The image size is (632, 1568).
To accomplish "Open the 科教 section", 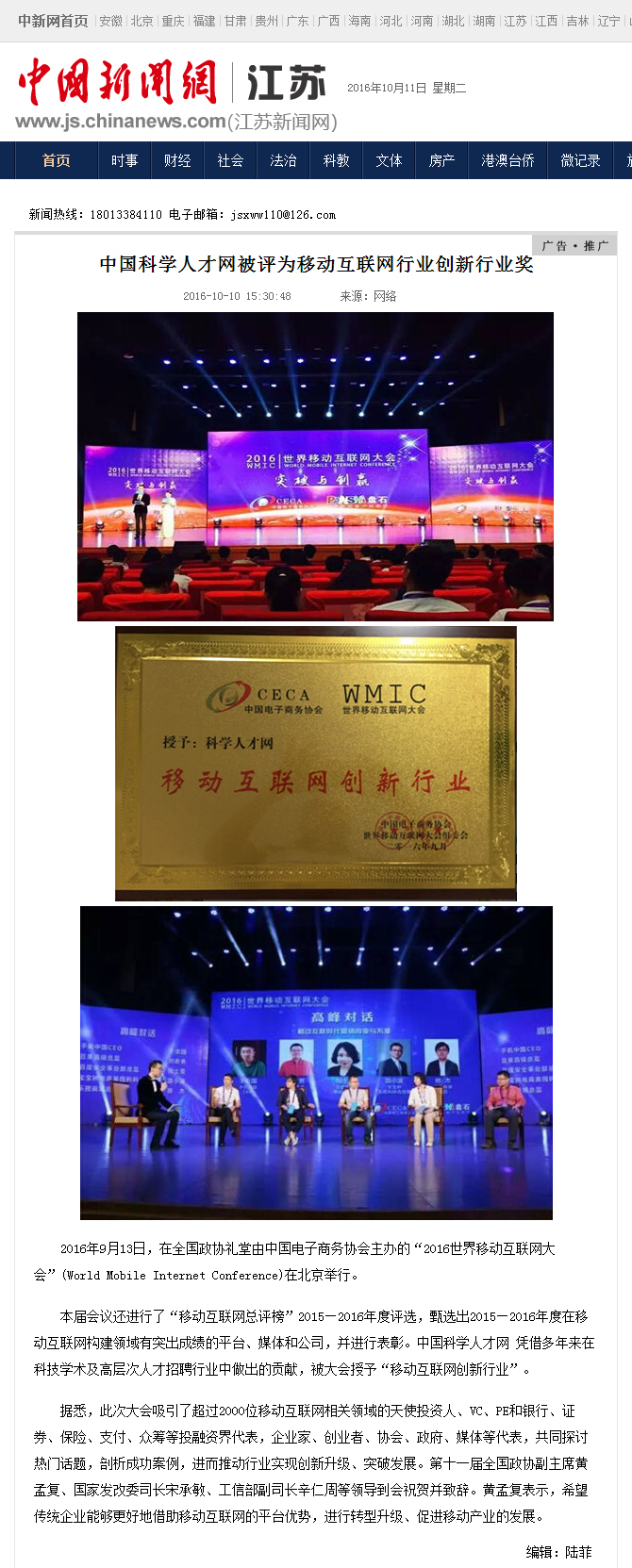I will click(x=336, y=160).
